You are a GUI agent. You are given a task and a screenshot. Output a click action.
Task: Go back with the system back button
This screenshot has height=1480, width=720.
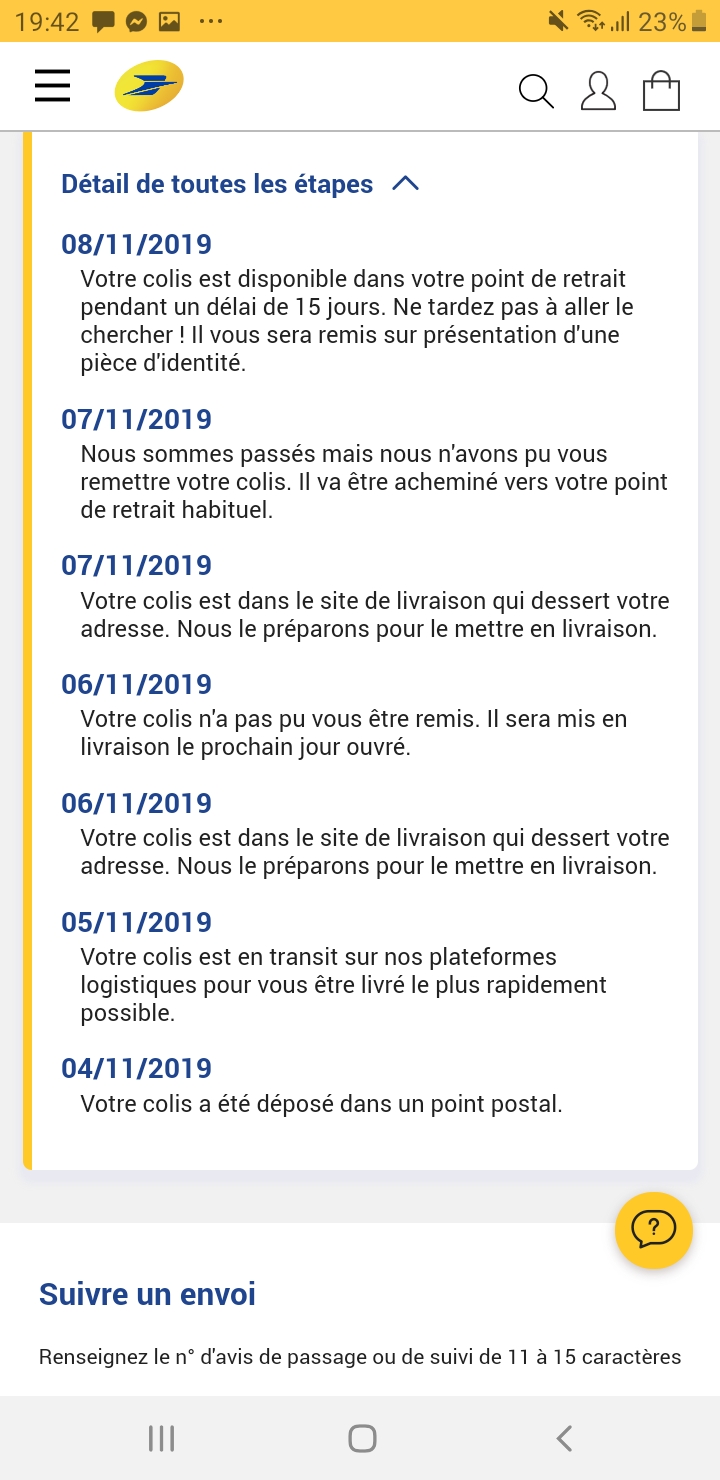point(564,1438)
